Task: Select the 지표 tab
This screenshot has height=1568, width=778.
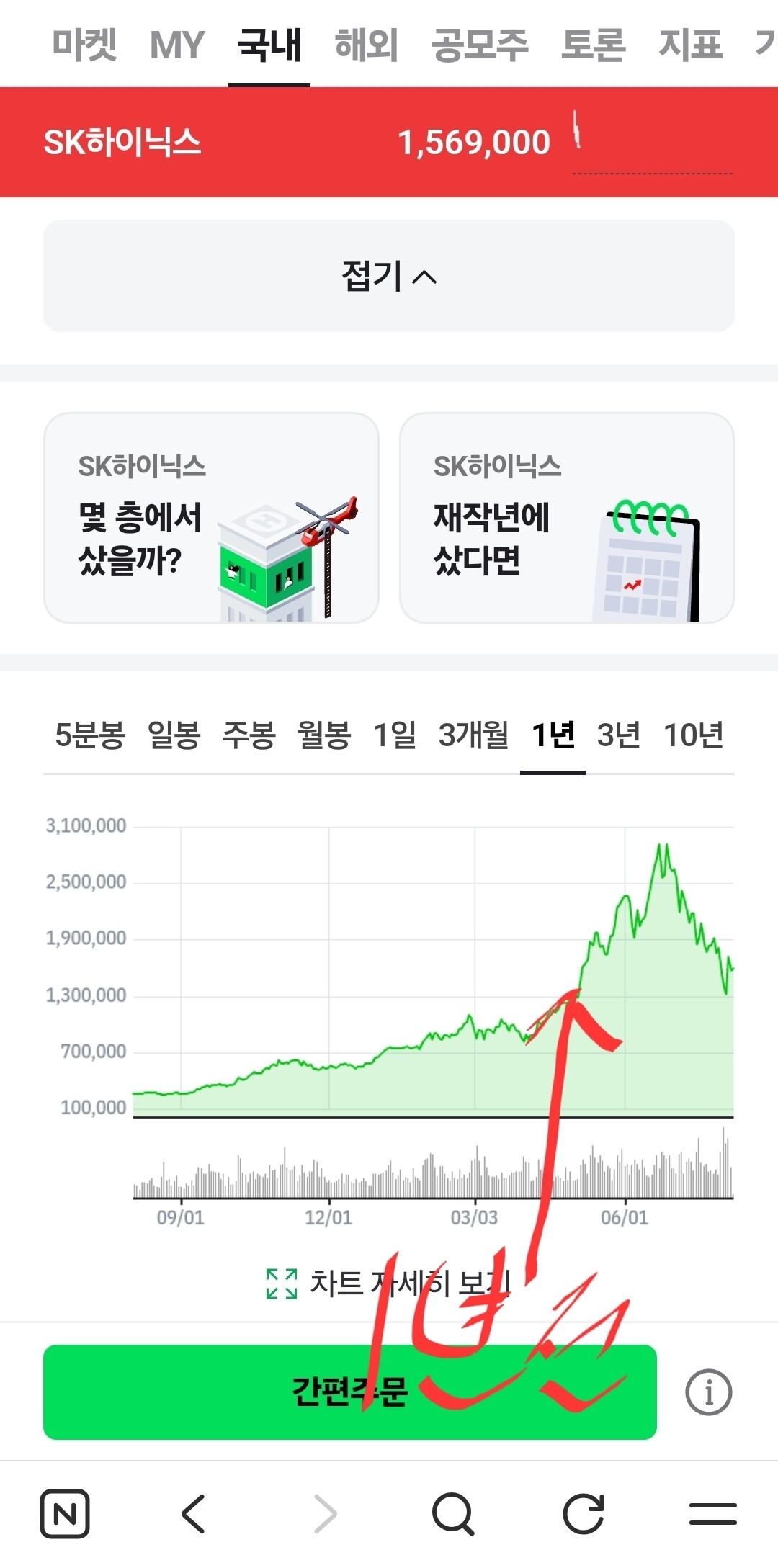Action: 690,45
